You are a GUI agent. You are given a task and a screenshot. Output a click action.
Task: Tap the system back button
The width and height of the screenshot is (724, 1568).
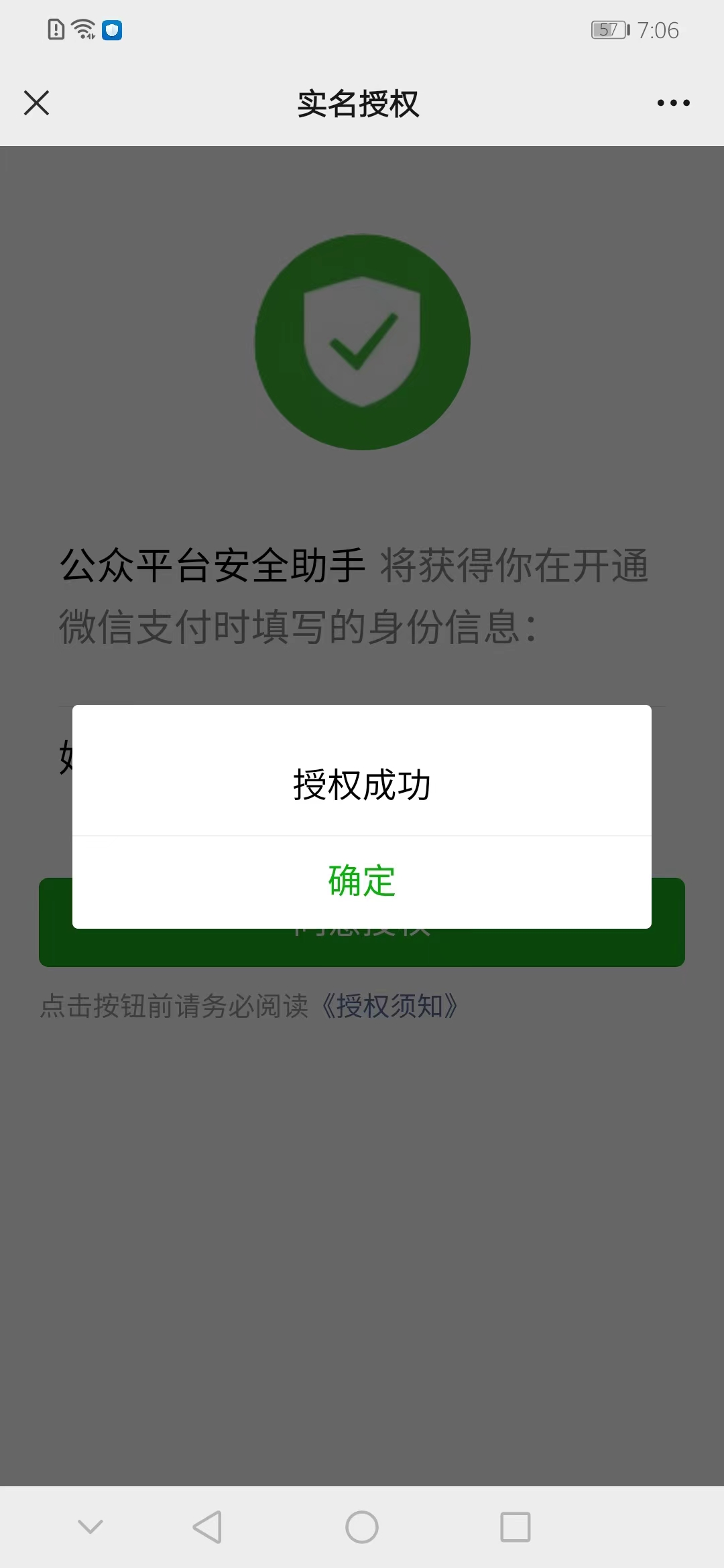click(207, 1527)
